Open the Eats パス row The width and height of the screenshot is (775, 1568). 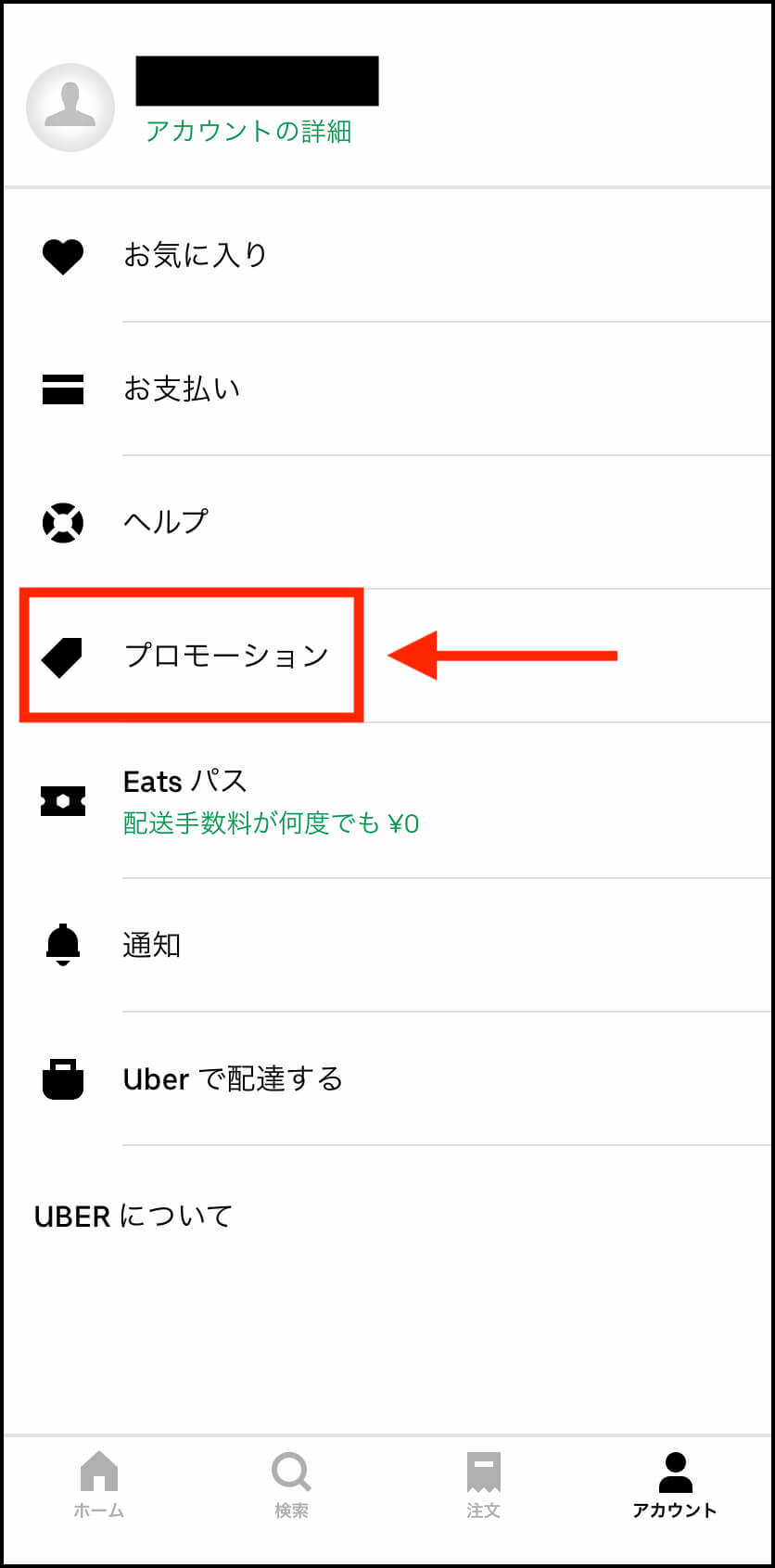point(387,800)
